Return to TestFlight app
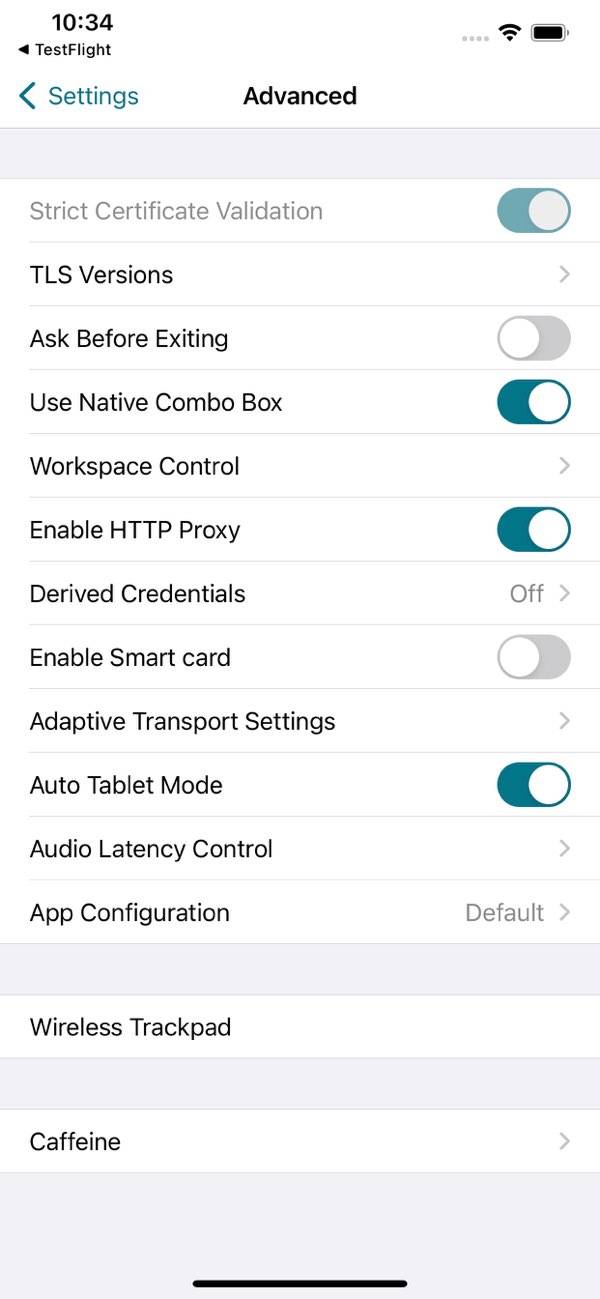This screenshot has height=1299, width=600. click(x=65, y=50)
